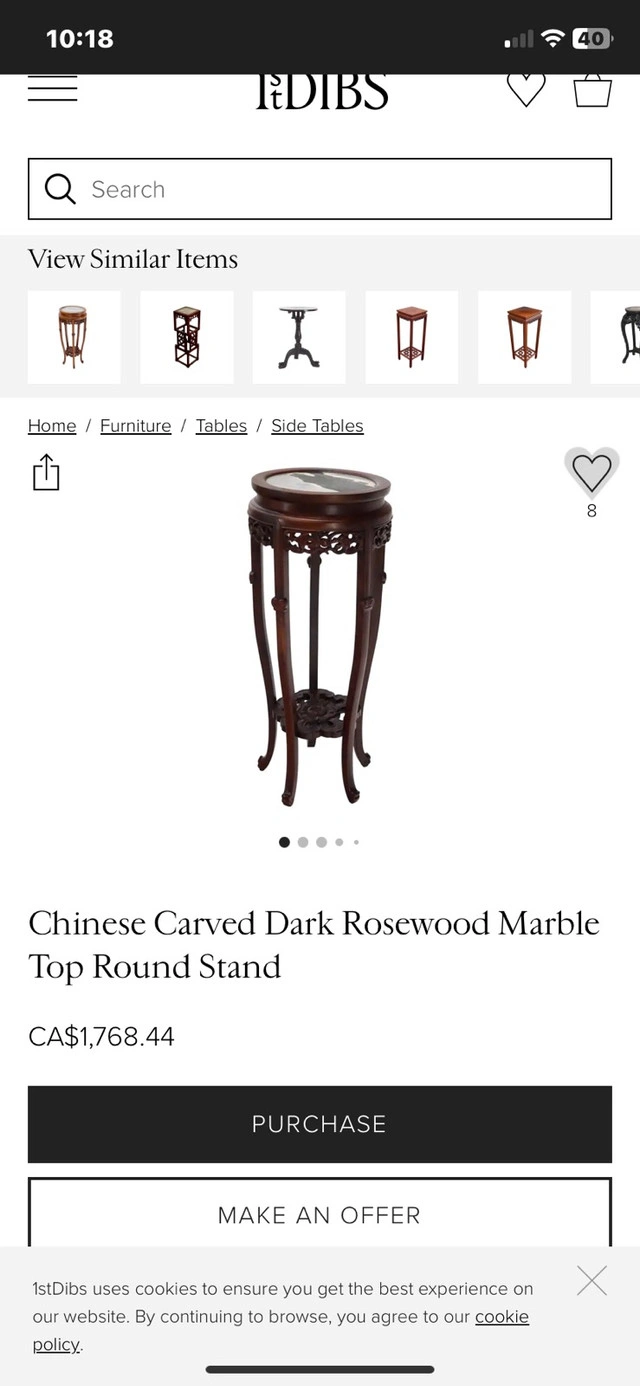Image resolution: width=640 pixels, height=1386 pixels.
Task: Open the Furniture breadcrumb link
Action: (x=135, y=426)
